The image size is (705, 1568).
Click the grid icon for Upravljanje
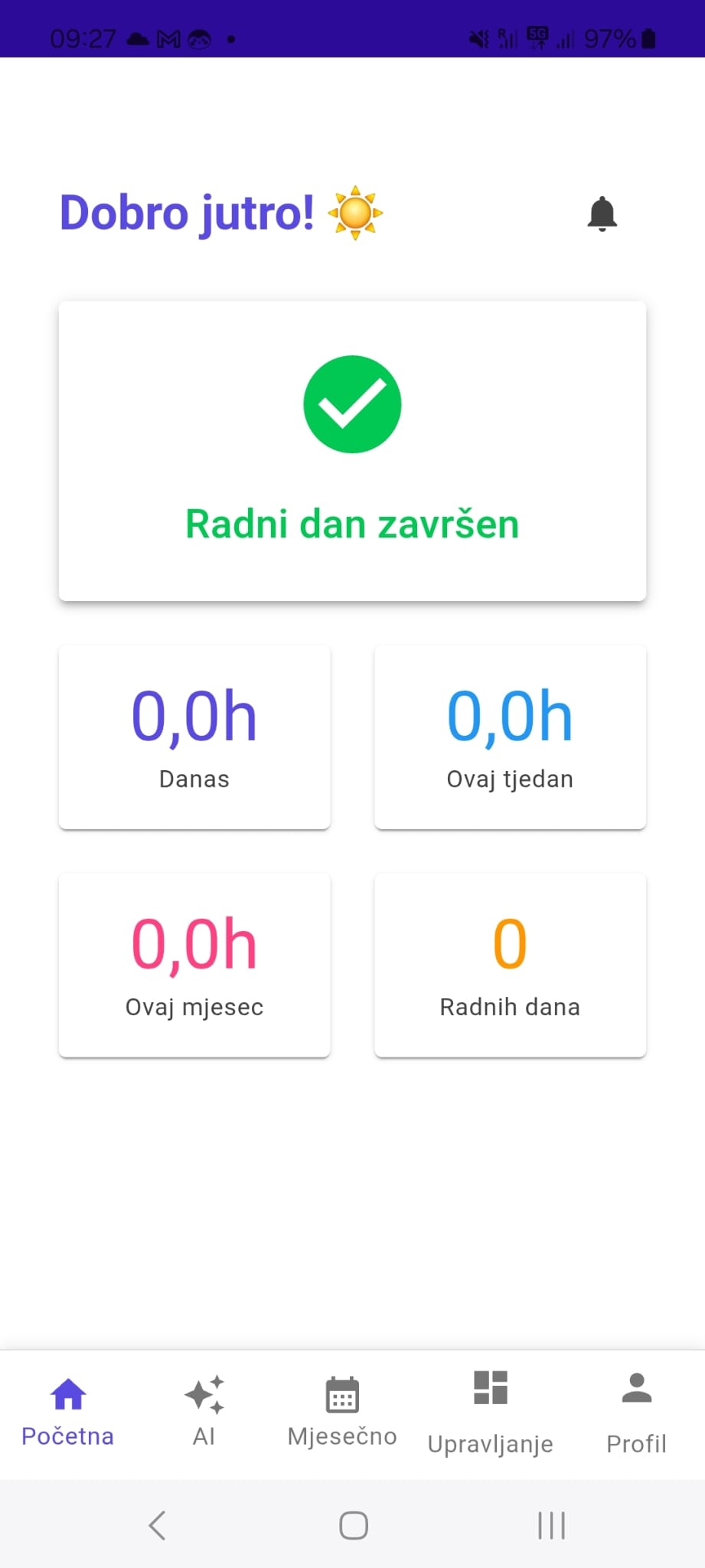click(x=489, y=1390)
